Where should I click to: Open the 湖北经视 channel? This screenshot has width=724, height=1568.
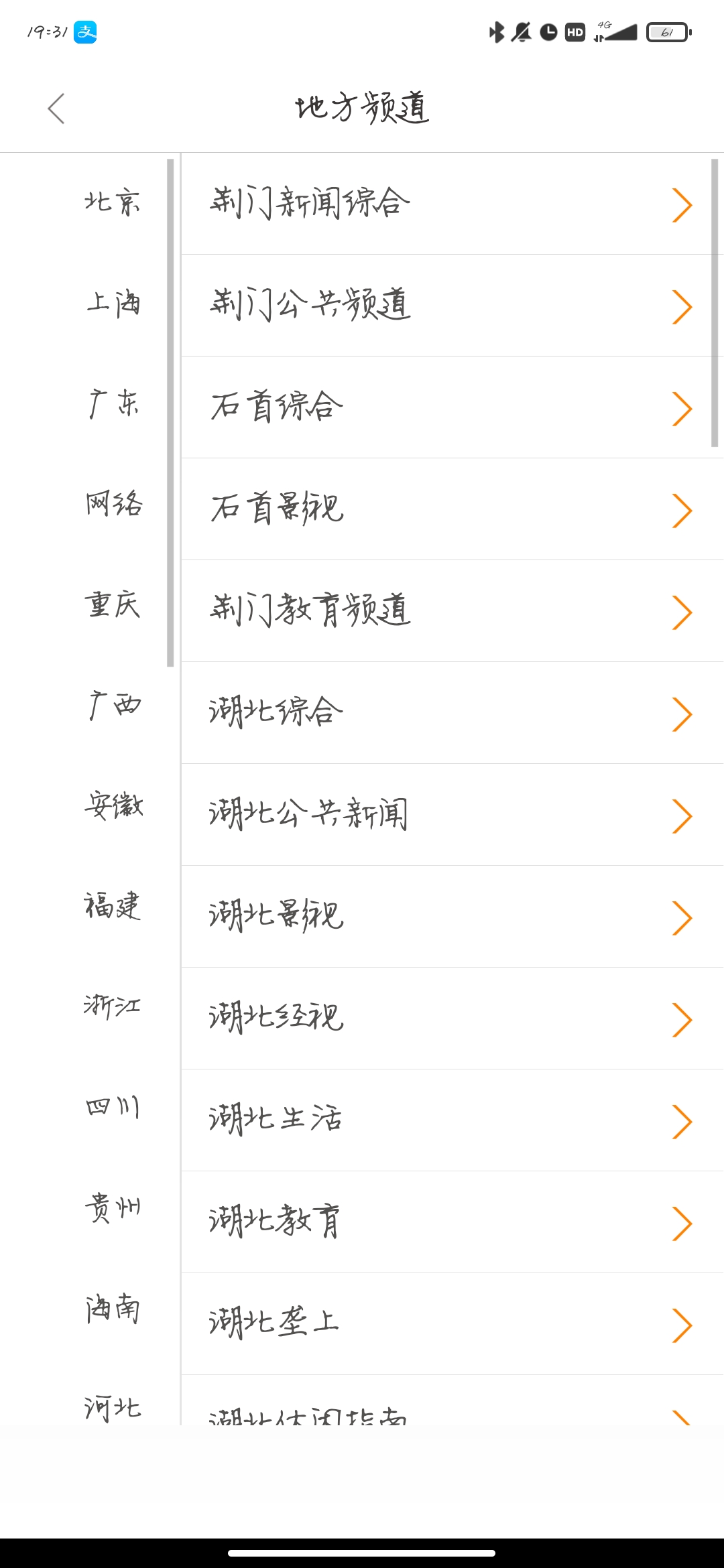pos(452,1019)
